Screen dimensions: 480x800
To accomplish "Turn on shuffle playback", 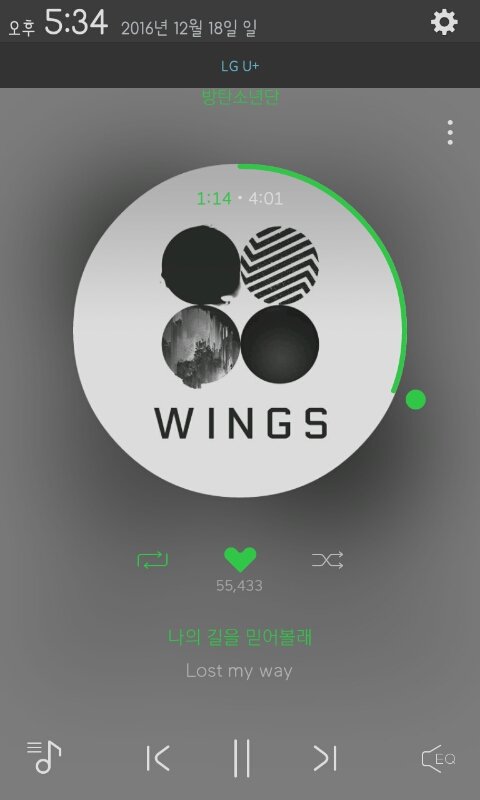I will coord(327,560).
